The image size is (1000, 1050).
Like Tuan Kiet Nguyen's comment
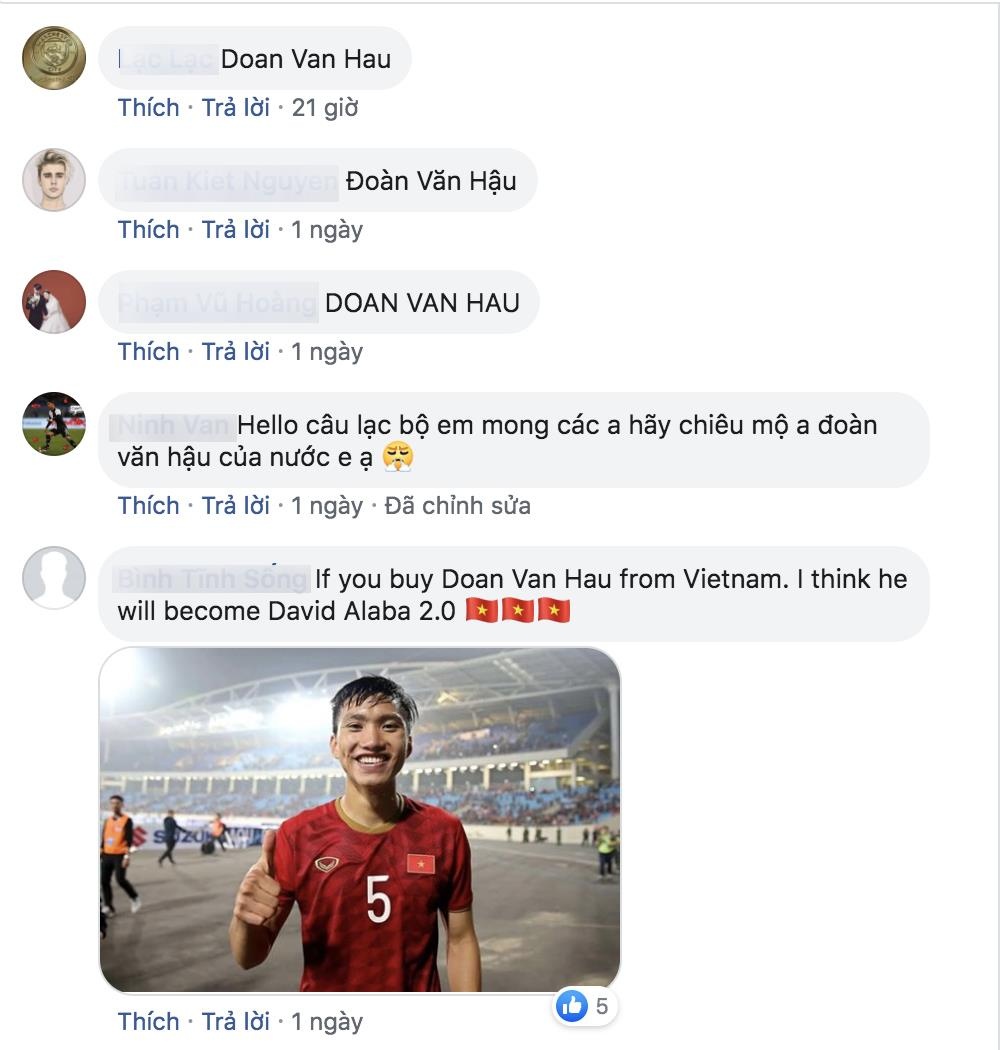click(148, 229)
